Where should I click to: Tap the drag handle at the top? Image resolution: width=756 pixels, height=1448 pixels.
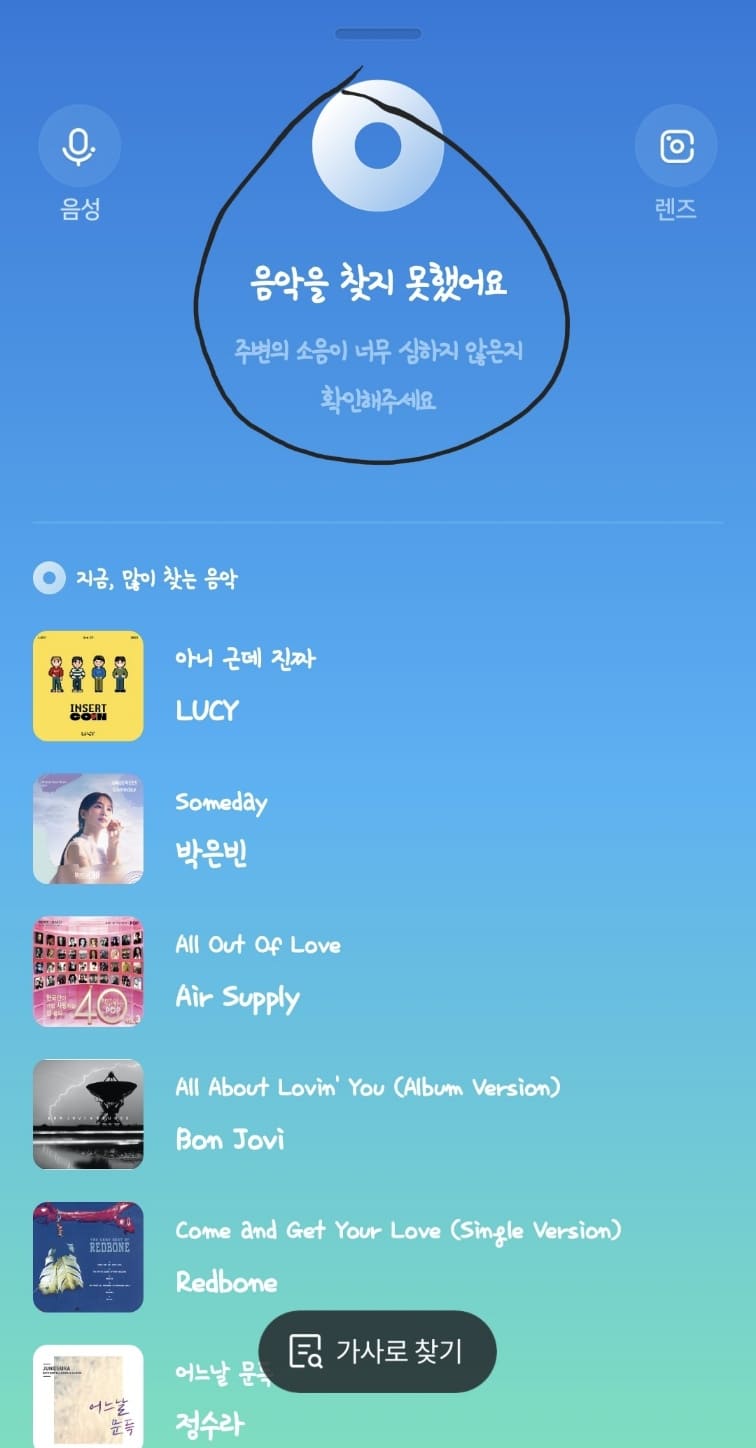(378, 33)
